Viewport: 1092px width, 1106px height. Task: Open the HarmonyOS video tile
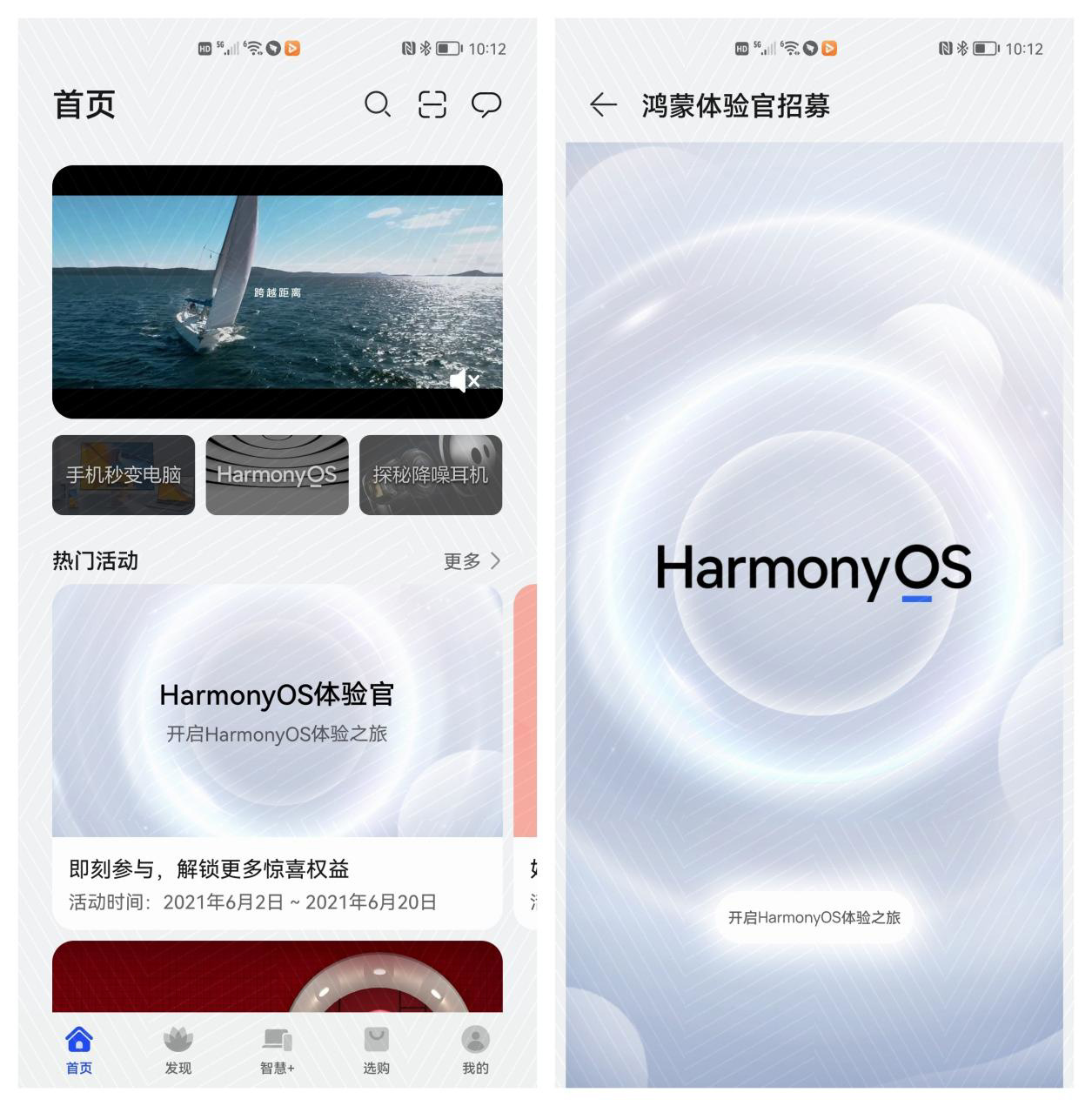coord(277,475)
